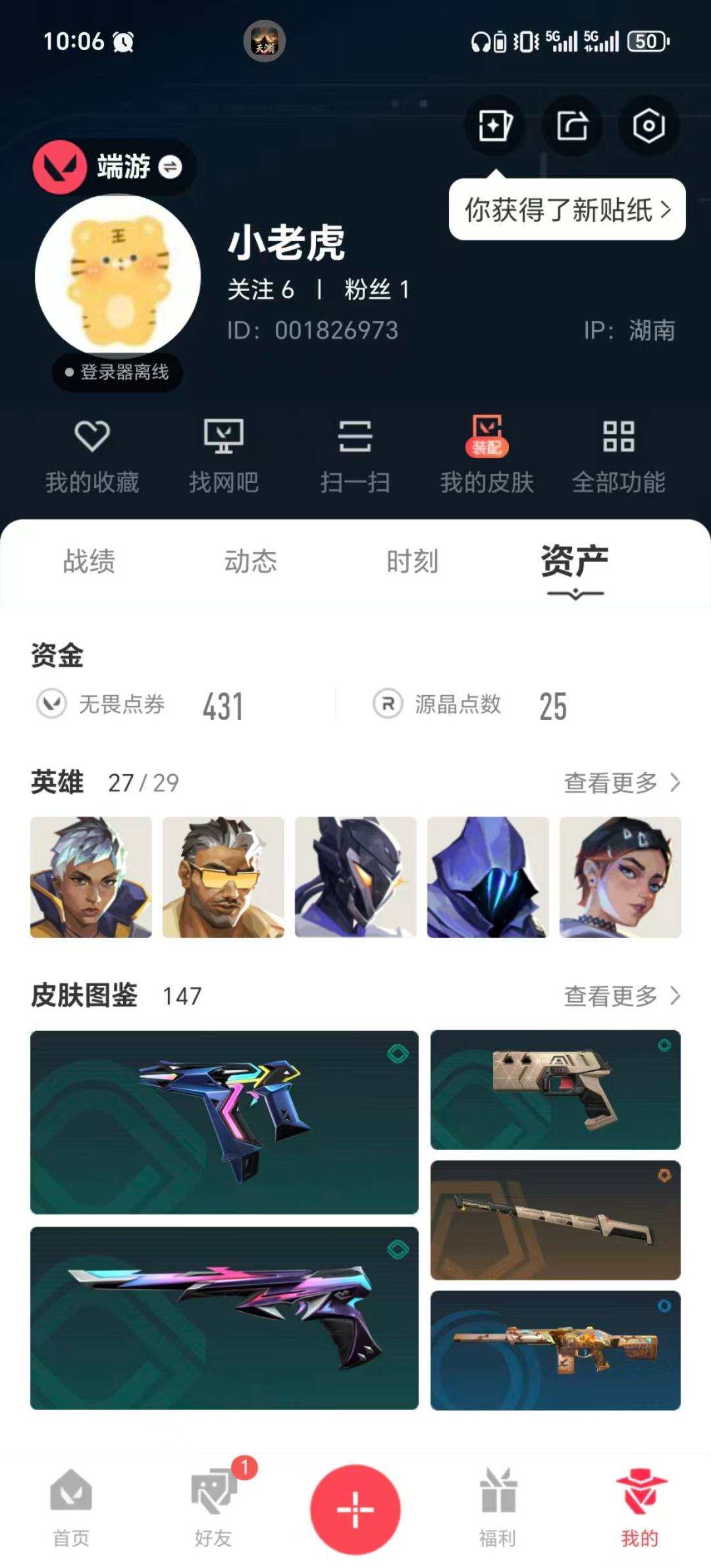Open the 福利 rewards section
The width and height of the screenshot is (711, 1568).
498,1507
